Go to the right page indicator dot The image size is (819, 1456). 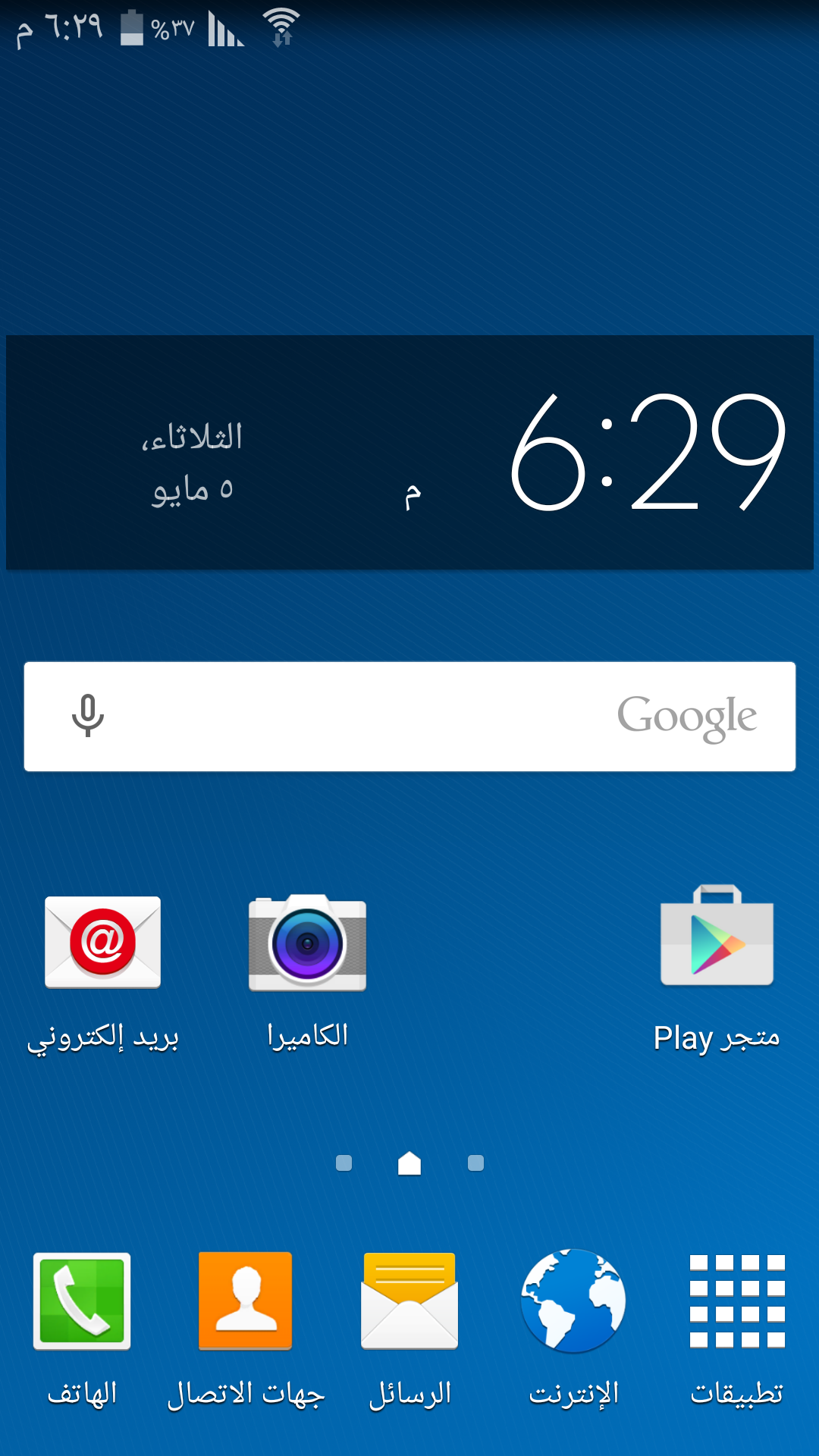click(475, 1163)
